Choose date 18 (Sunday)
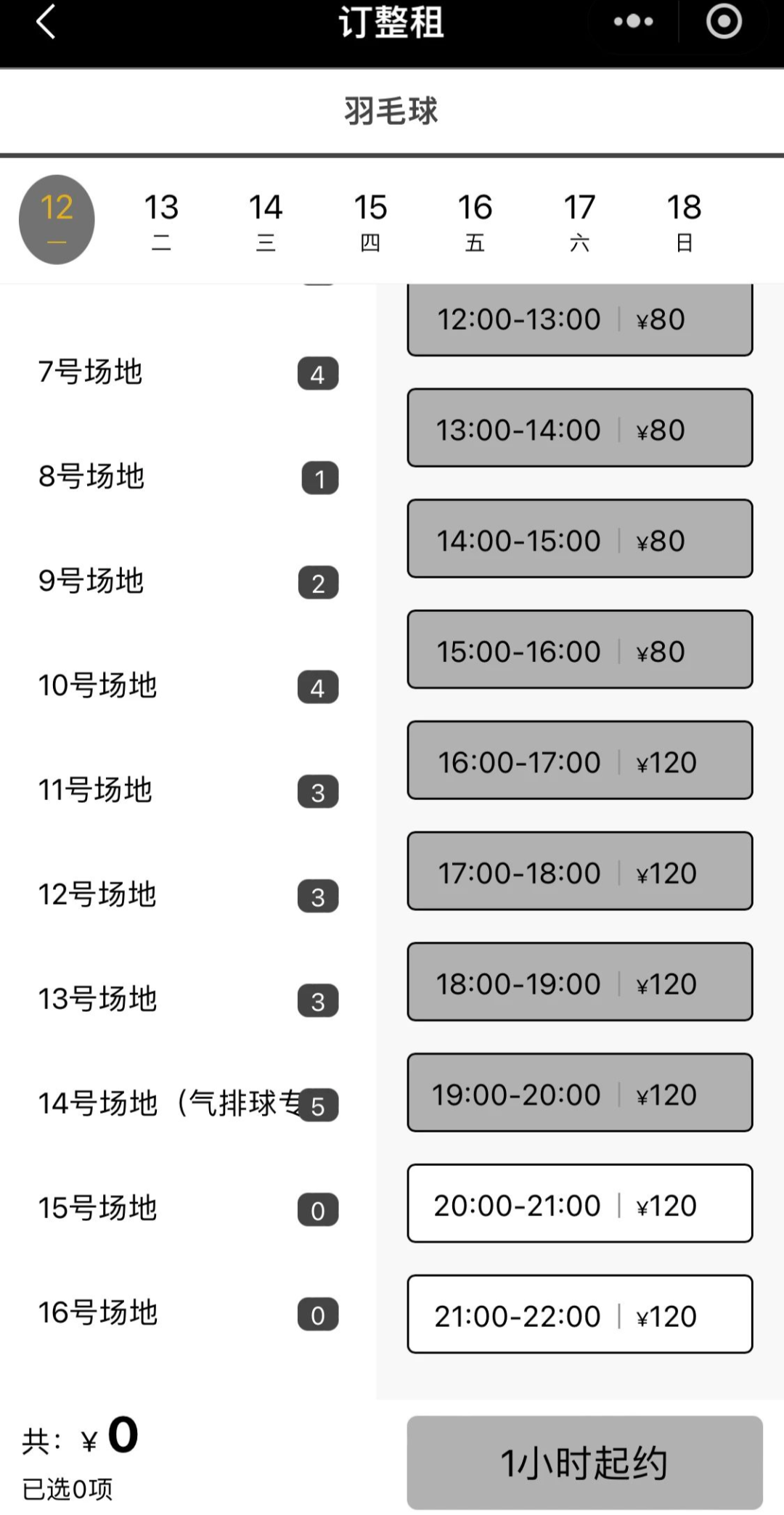 pyautogui.click(x=684, y=220)
